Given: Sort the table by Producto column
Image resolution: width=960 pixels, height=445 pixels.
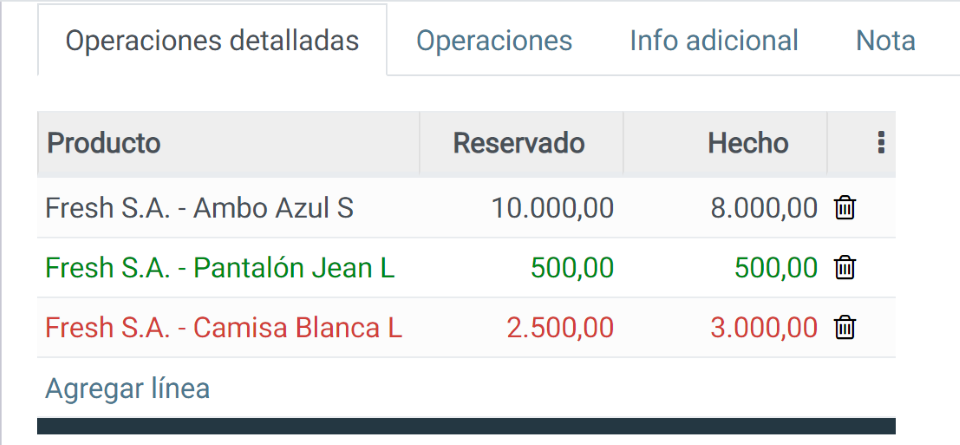Looking at the screenshot, I should click(104, 144).
